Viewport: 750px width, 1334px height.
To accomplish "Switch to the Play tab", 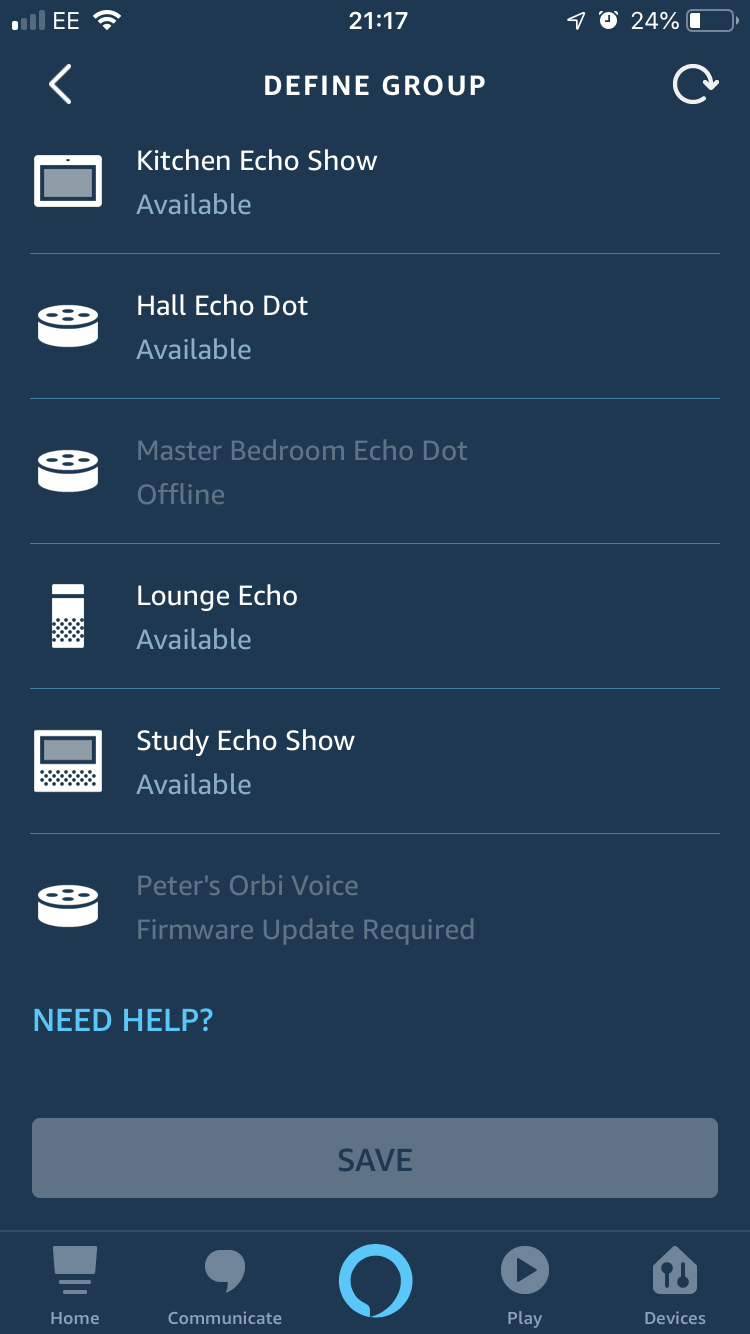I will 524,1285.
